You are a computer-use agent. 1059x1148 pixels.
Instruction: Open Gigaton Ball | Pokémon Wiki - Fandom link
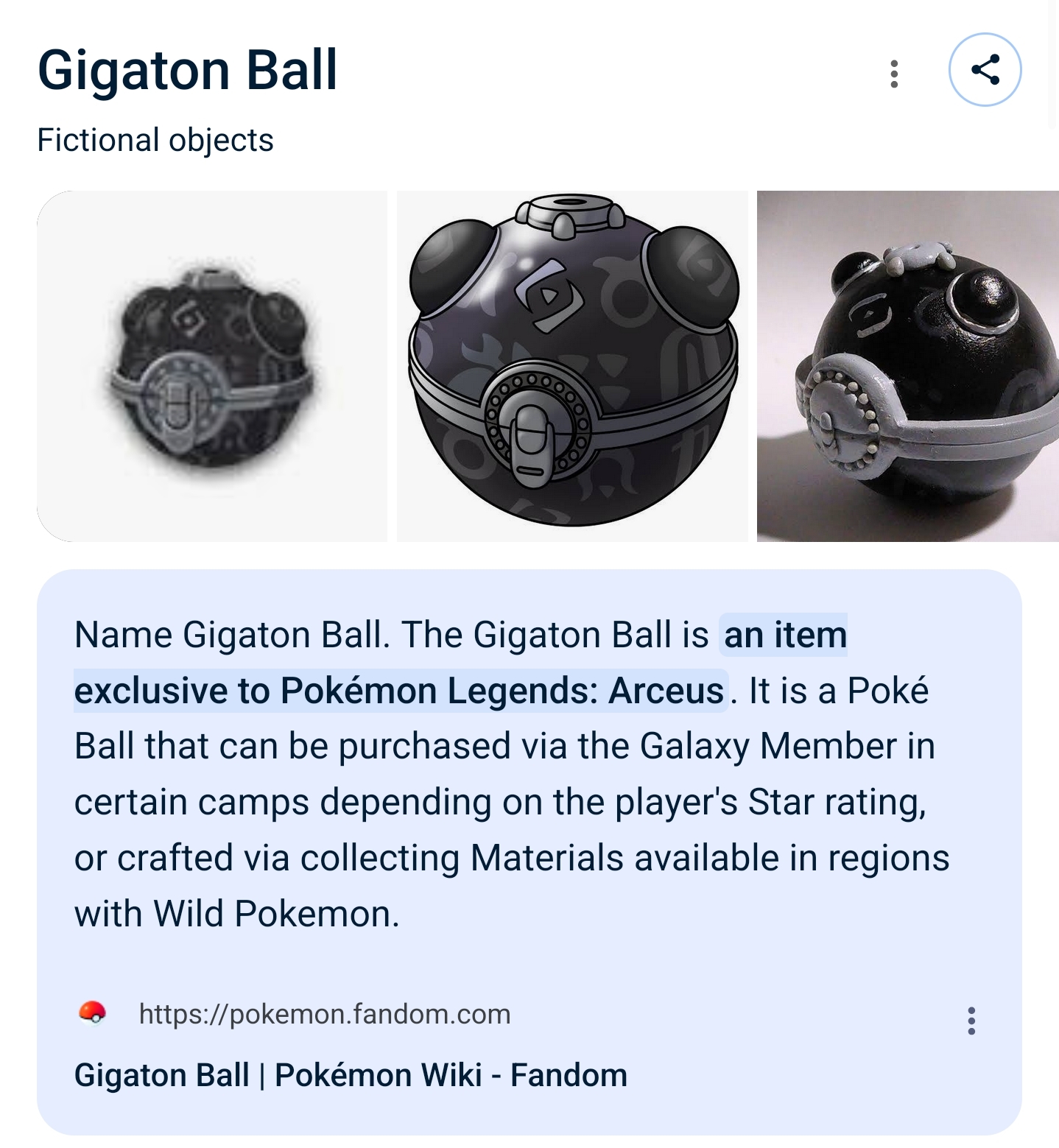(351, 1075)
